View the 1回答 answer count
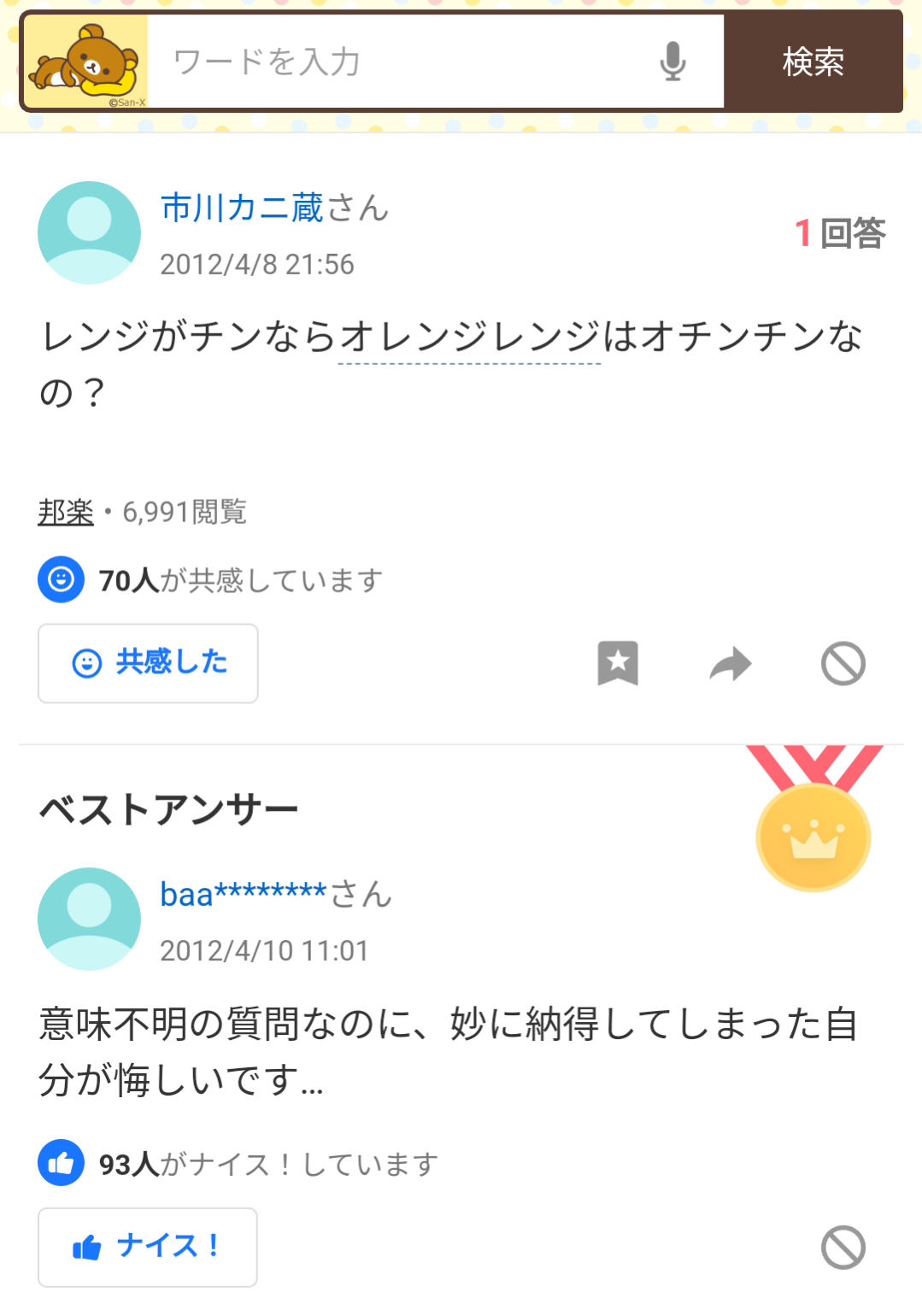922x1316 pixels. (840, 232)
